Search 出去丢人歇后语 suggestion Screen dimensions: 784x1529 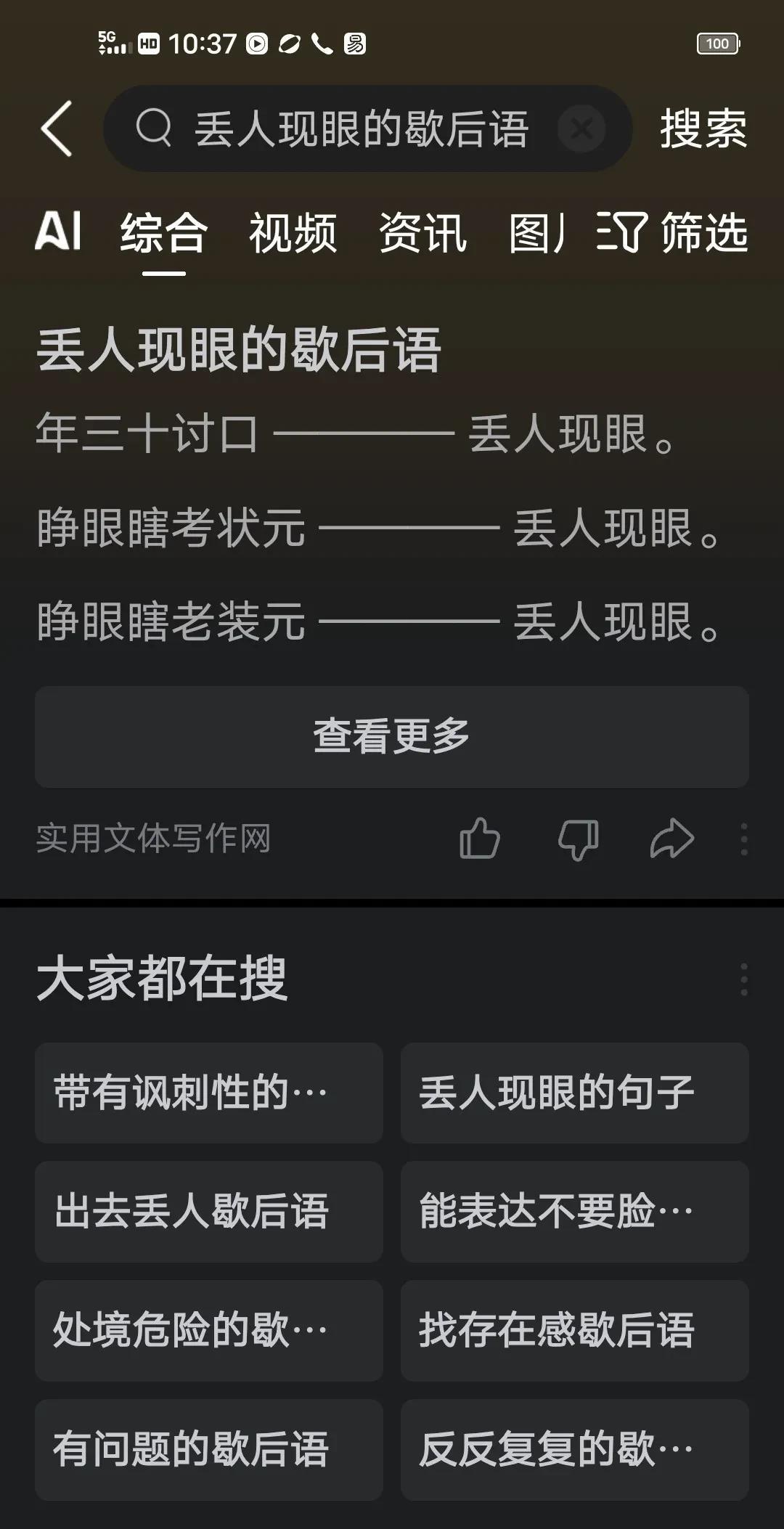209,1212
